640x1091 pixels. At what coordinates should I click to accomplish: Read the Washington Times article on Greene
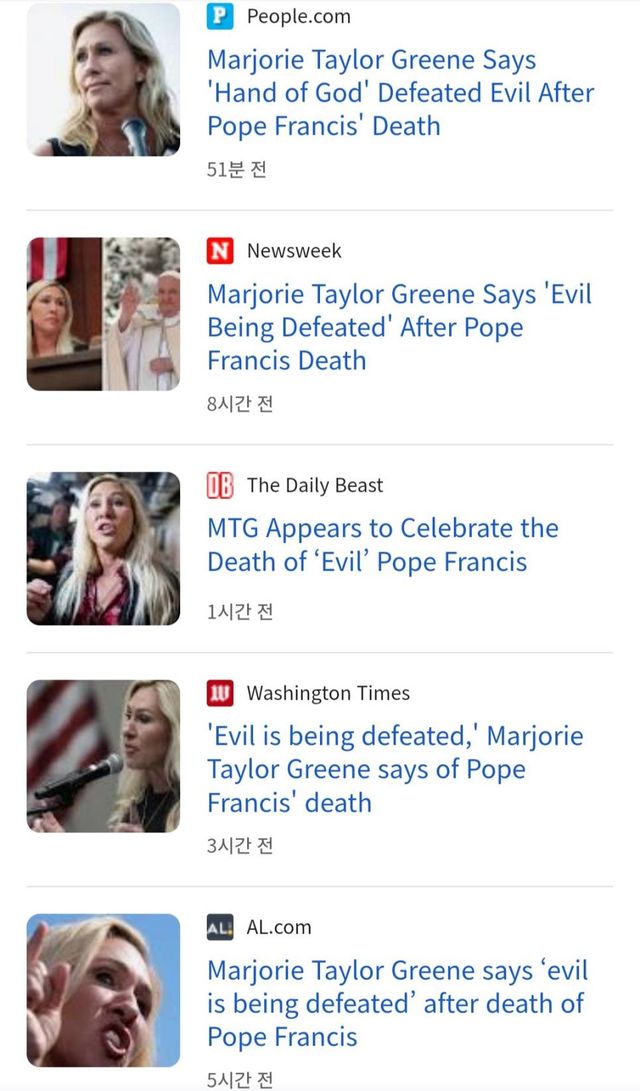[x=394, y=769]
